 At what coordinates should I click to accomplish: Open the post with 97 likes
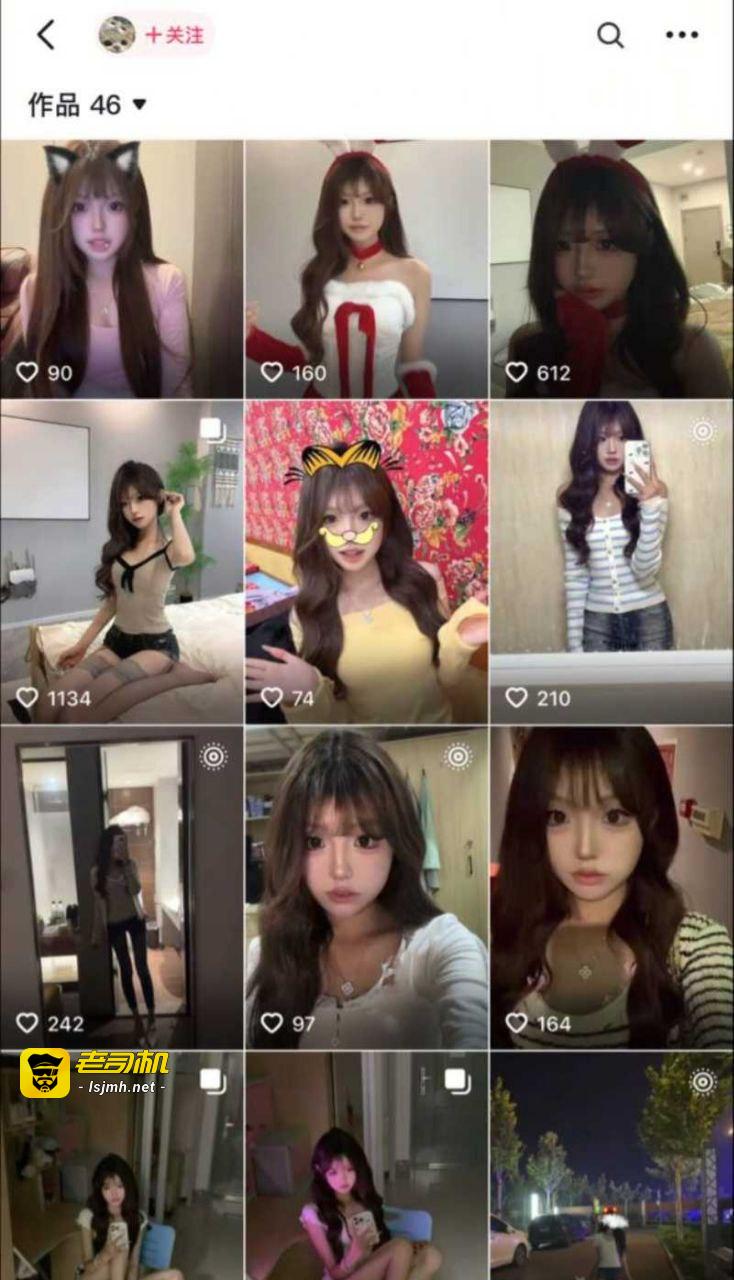[366, 887]
